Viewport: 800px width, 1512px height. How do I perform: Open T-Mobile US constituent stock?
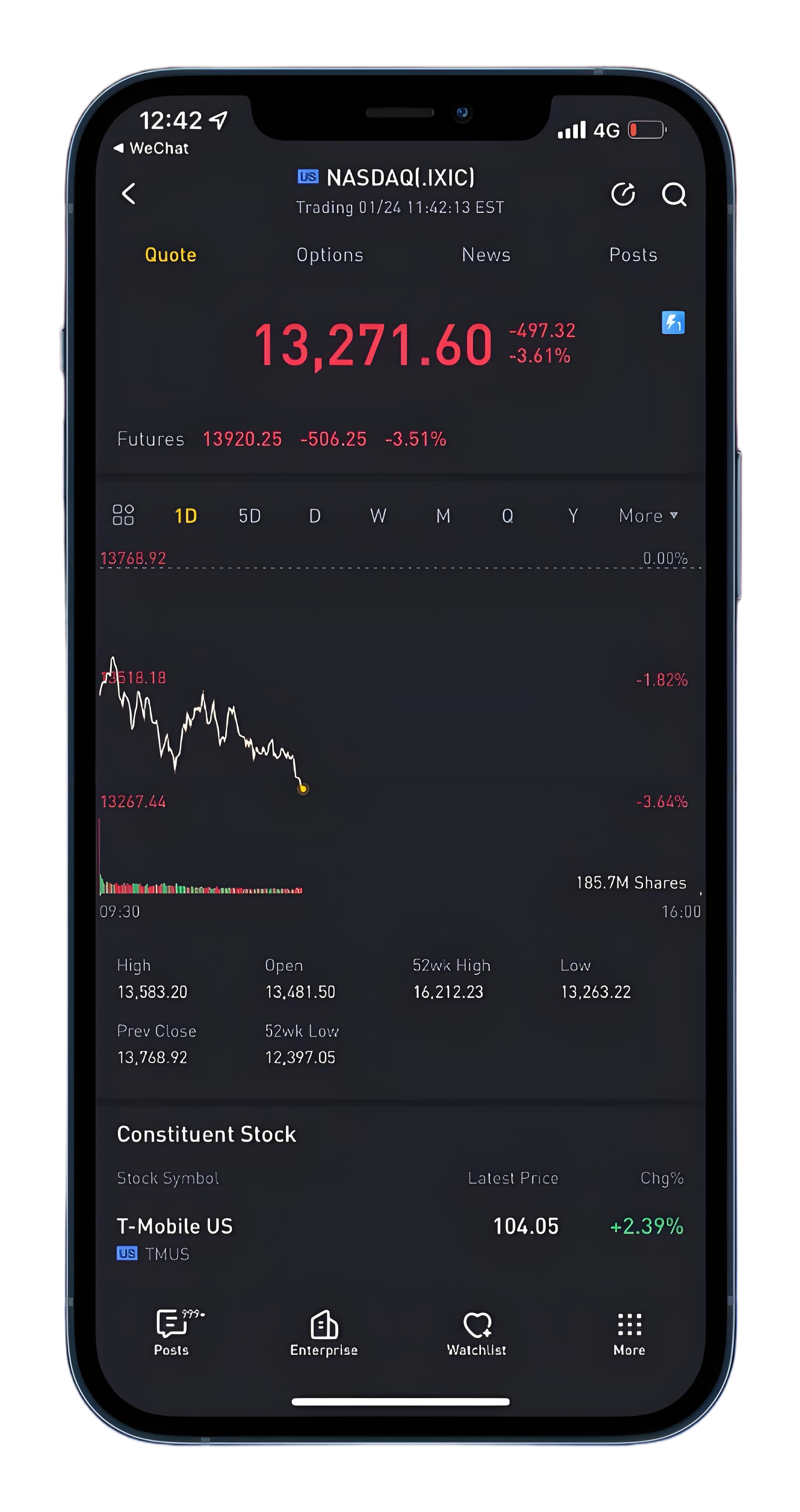tap(399, 1238)
